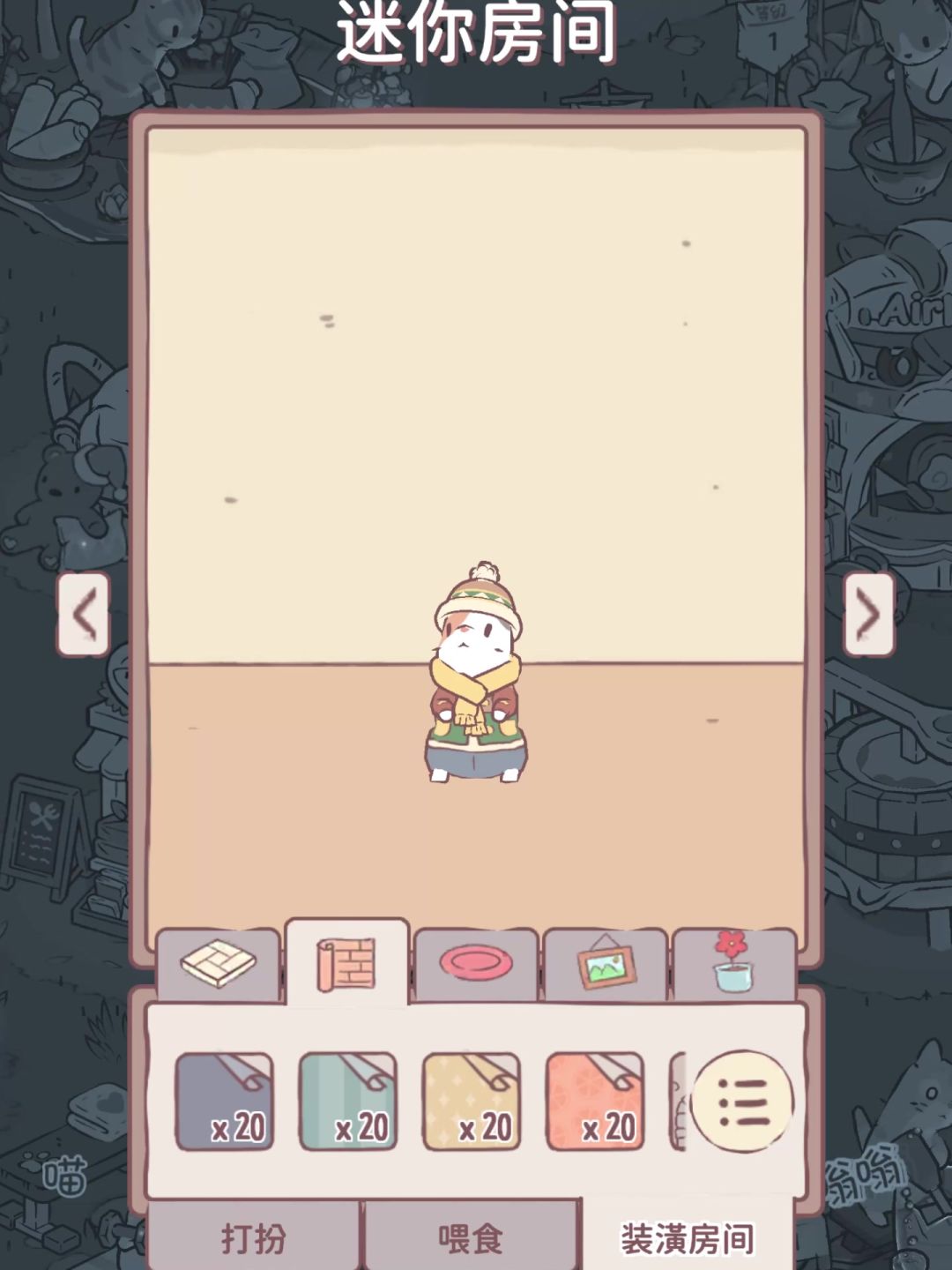The image size is (952, 1270).
Task: Switch to the flooring tiles category
Action: (x=219, y=963)
